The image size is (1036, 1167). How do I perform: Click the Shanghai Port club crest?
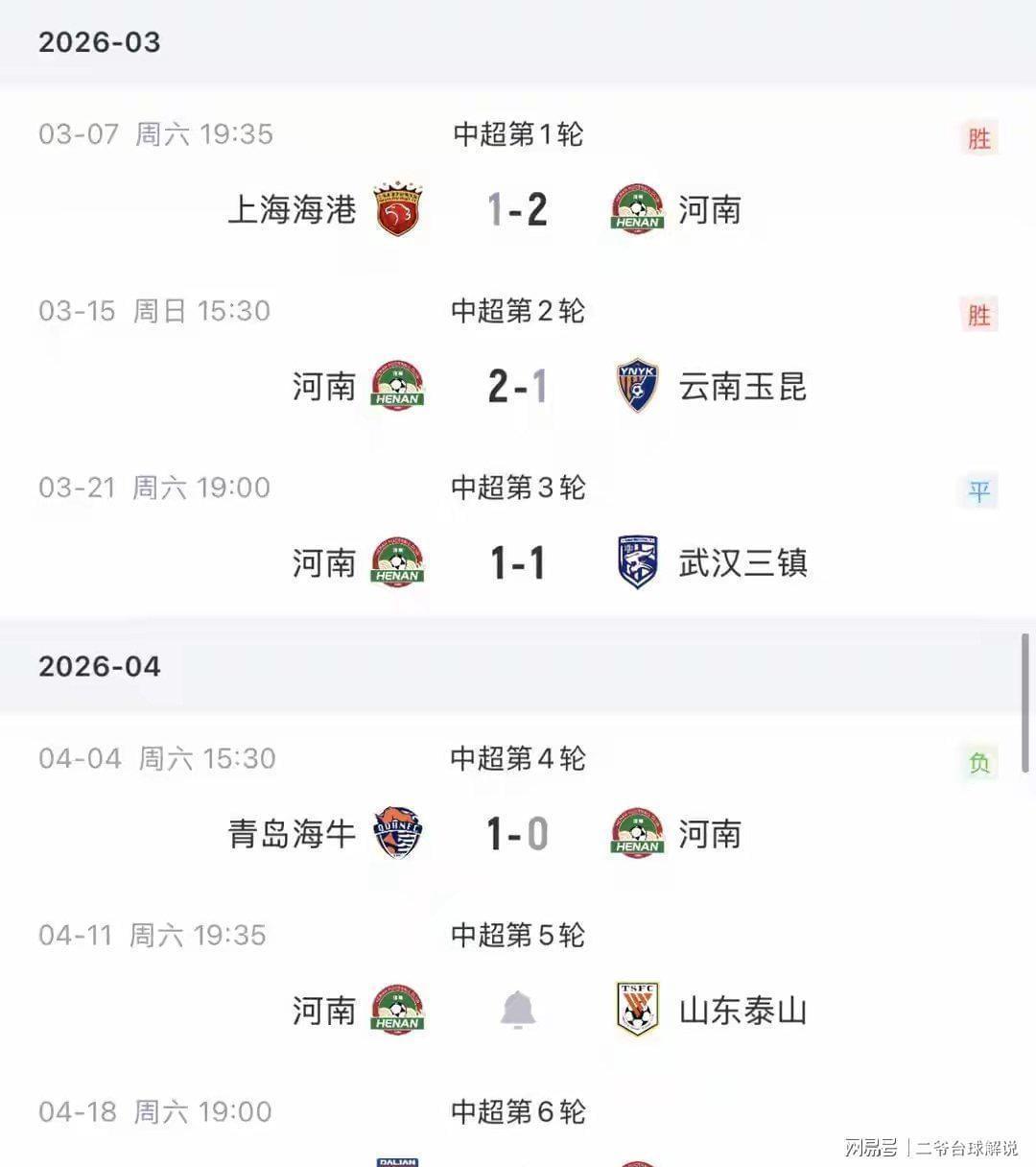pos(396,206)
